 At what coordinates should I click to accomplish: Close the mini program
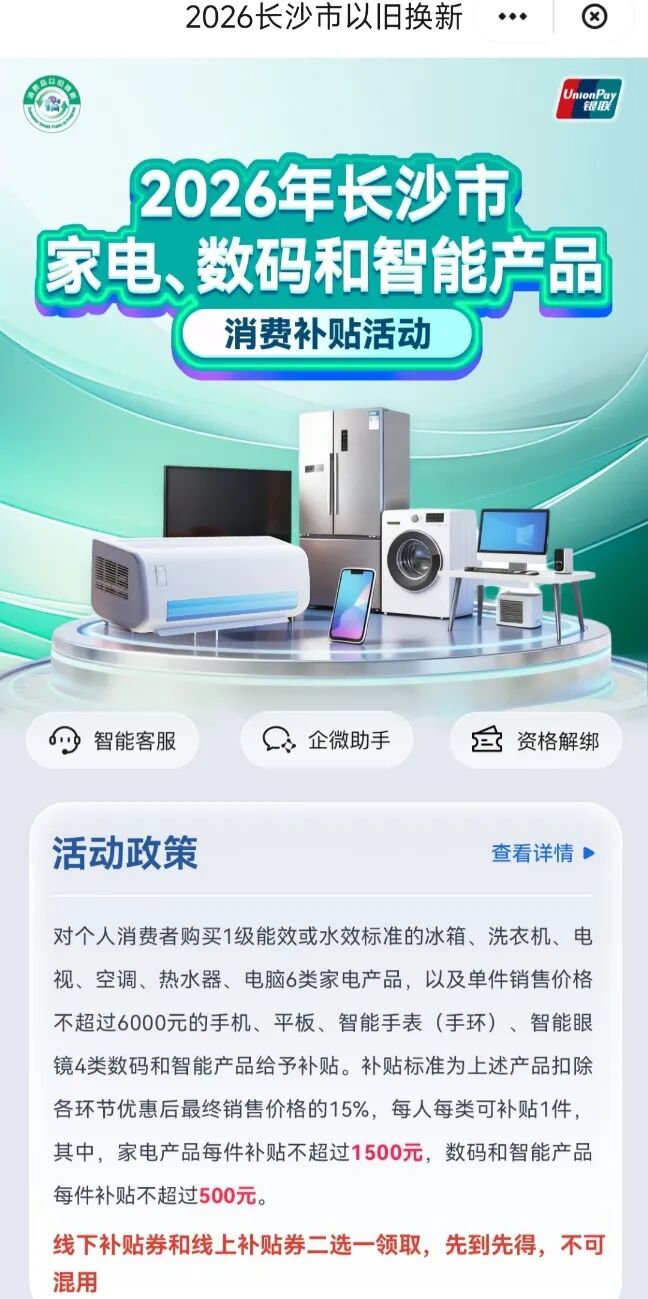pyautogui.click(x=594, y=17)
